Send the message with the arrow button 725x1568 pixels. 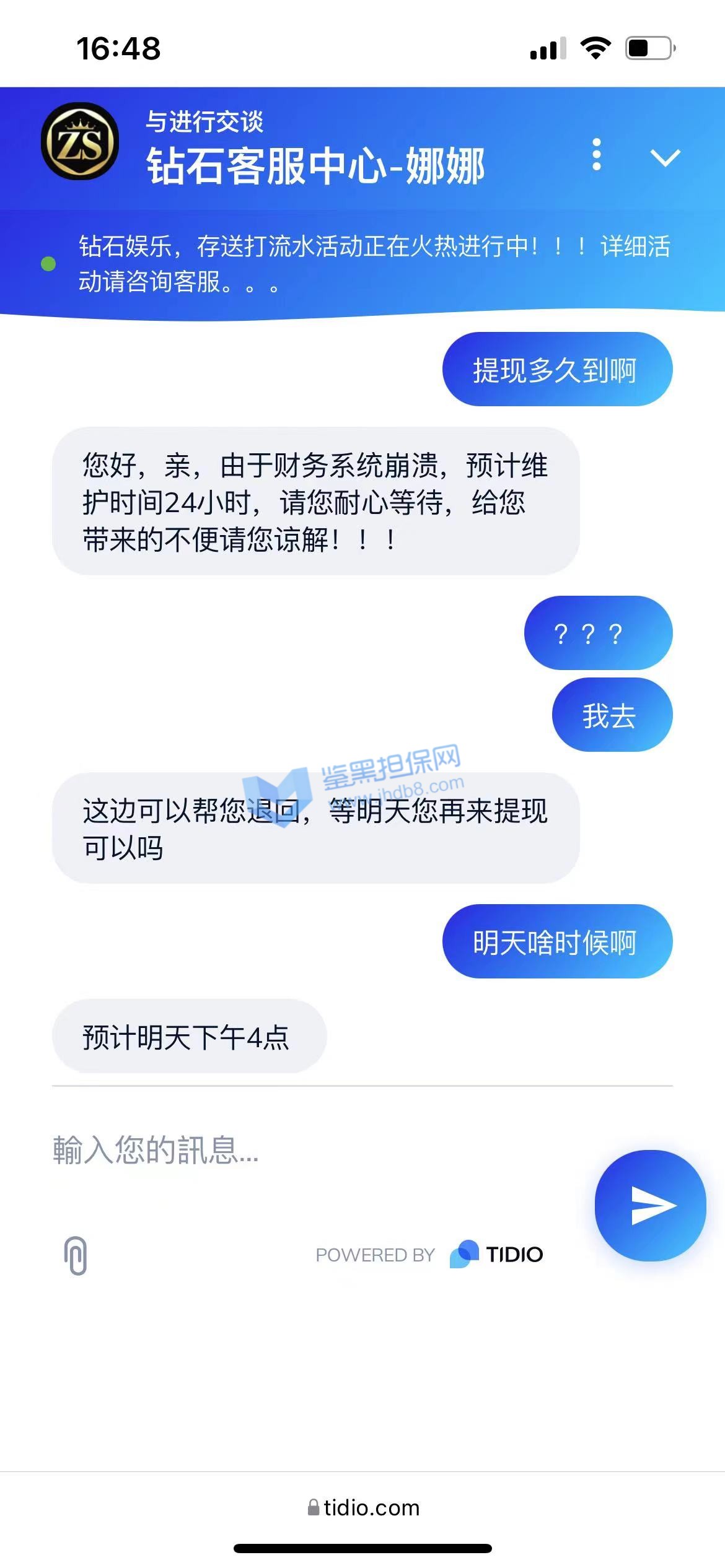650,1205
